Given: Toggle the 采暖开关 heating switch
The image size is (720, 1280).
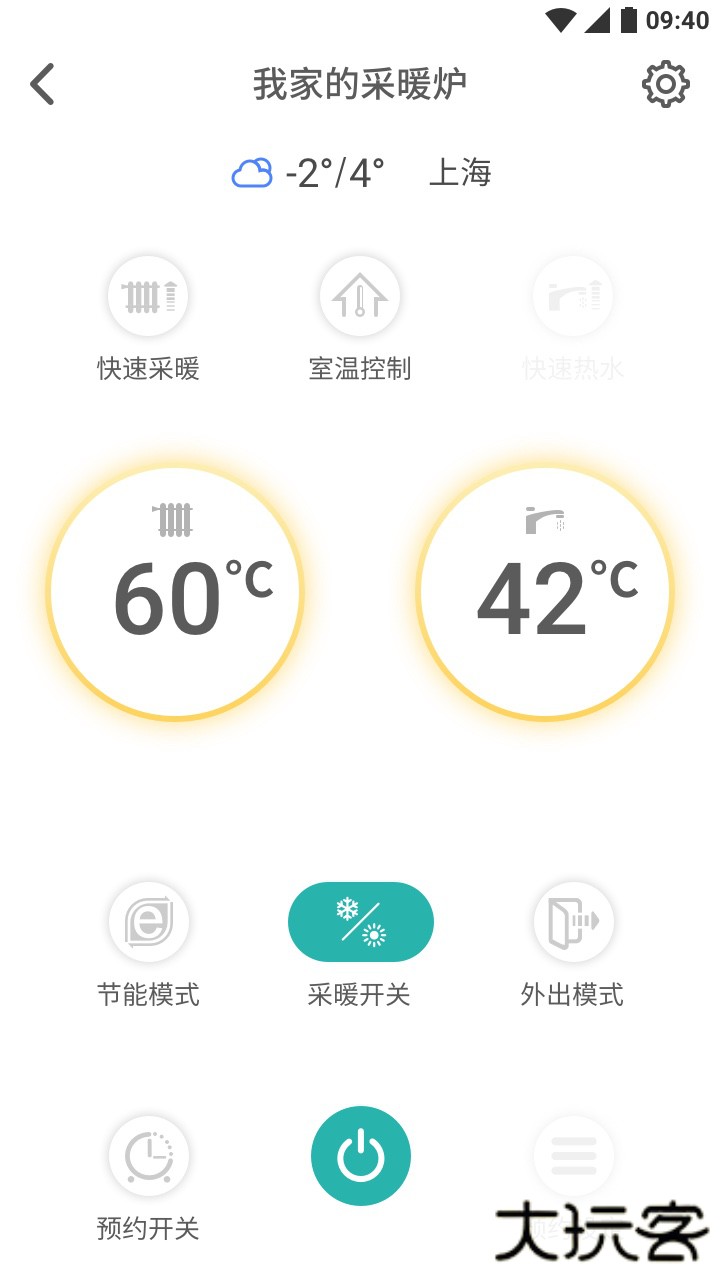Looking at the screenshot, I should coord(361,922).
